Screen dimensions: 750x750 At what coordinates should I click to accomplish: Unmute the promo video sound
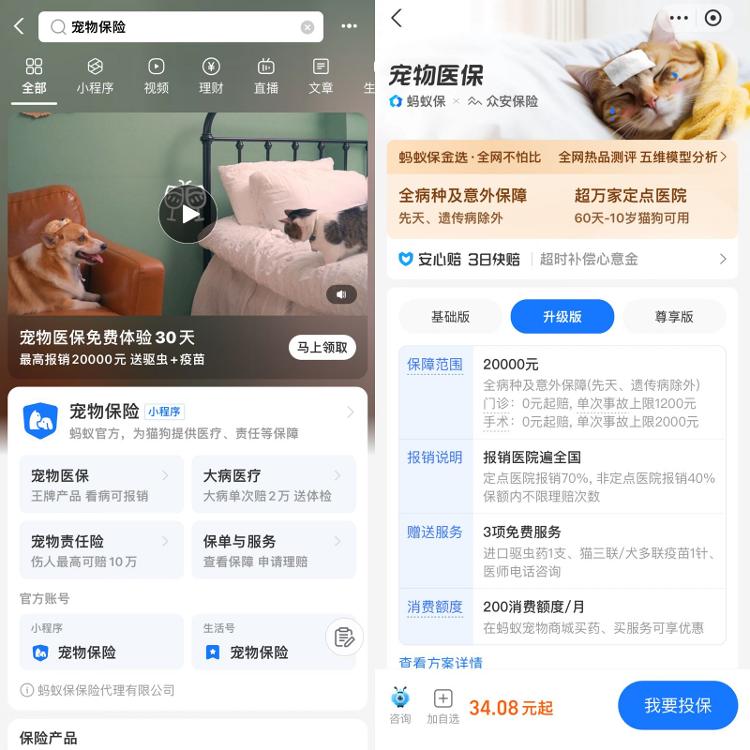pyautogui.click(x=341, y=294)
